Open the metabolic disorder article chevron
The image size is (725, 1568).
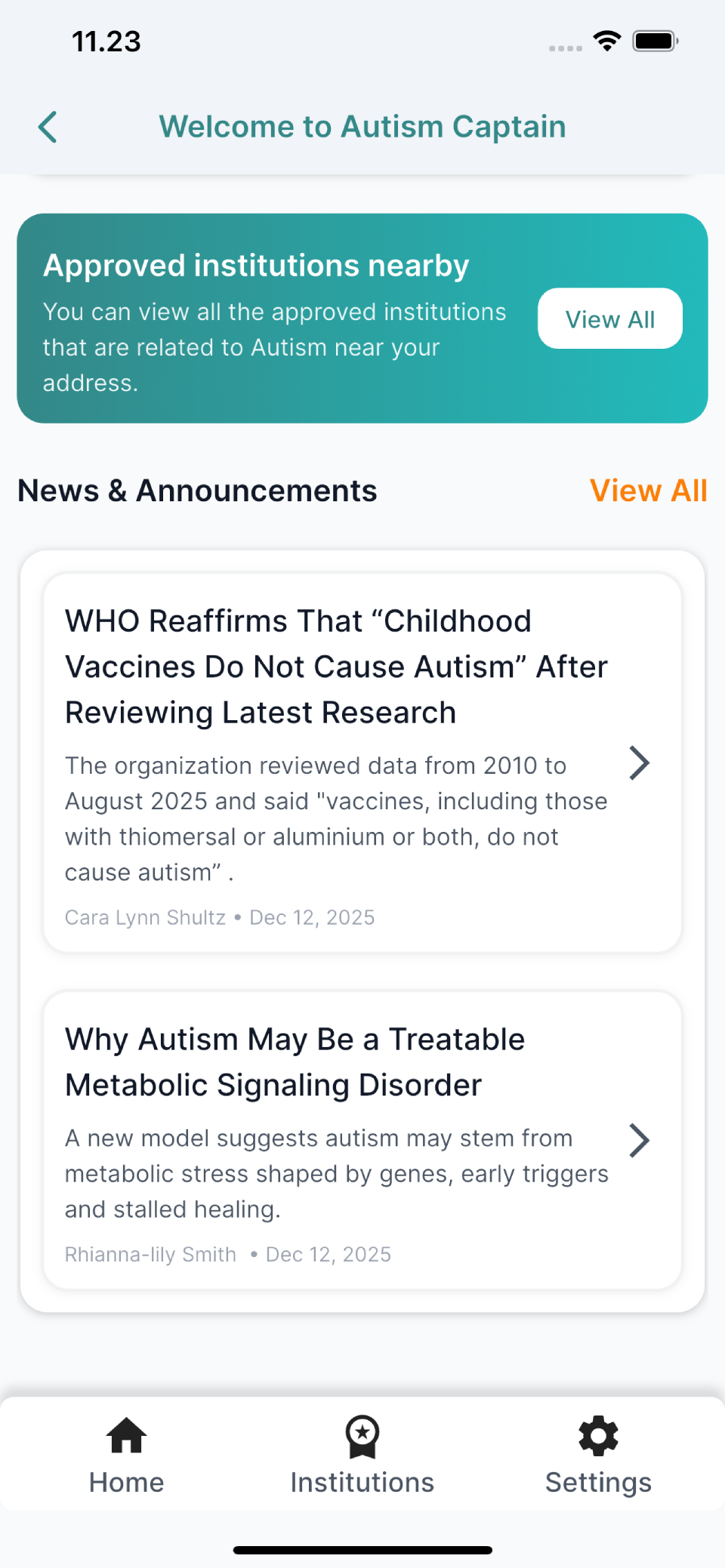click(639, 1140)
